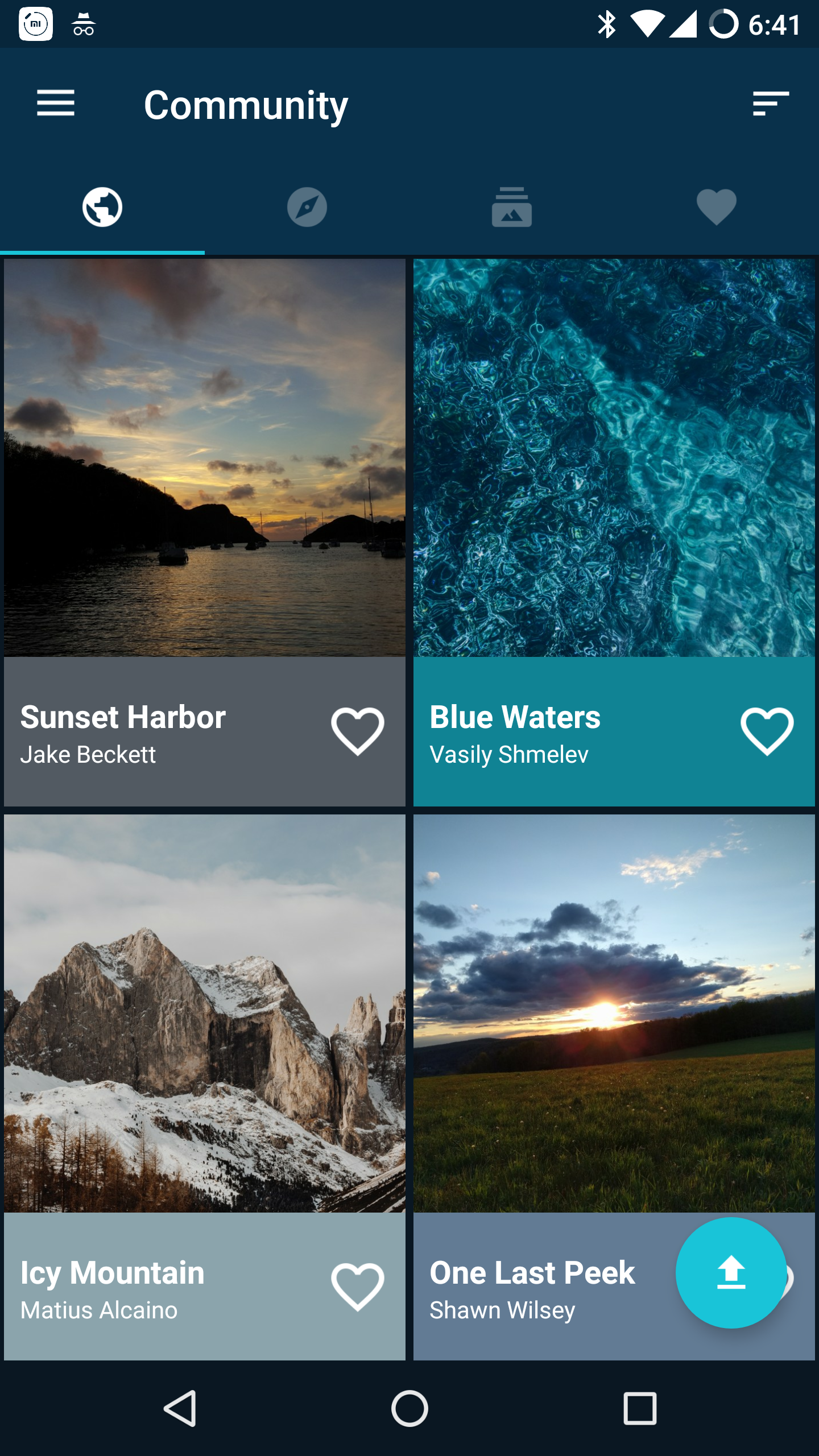Open the sort options icon
Viewport: 819px width, 1456px height.
click(x=771, y=104)
